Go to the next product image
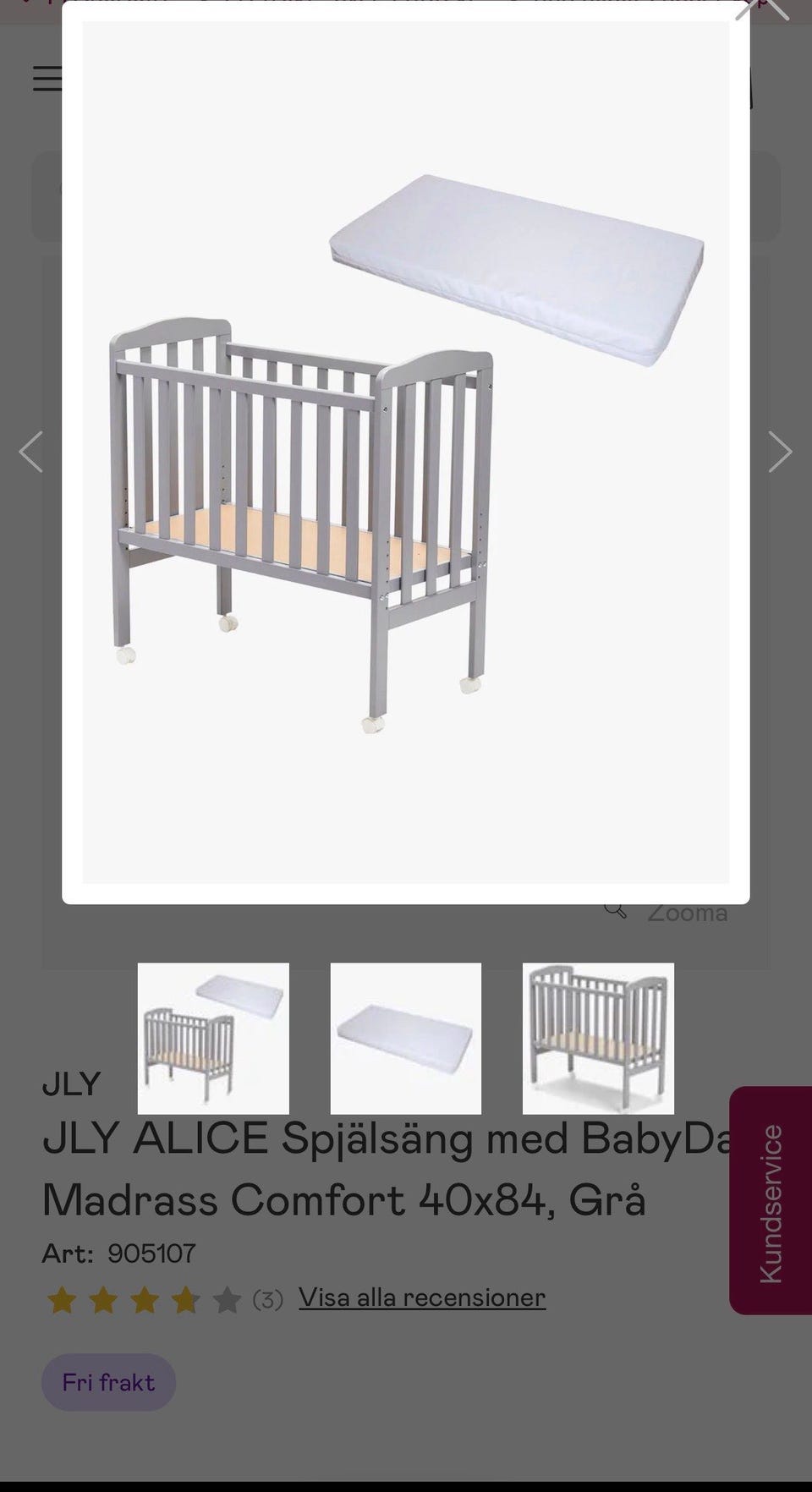 pos(779,452)
